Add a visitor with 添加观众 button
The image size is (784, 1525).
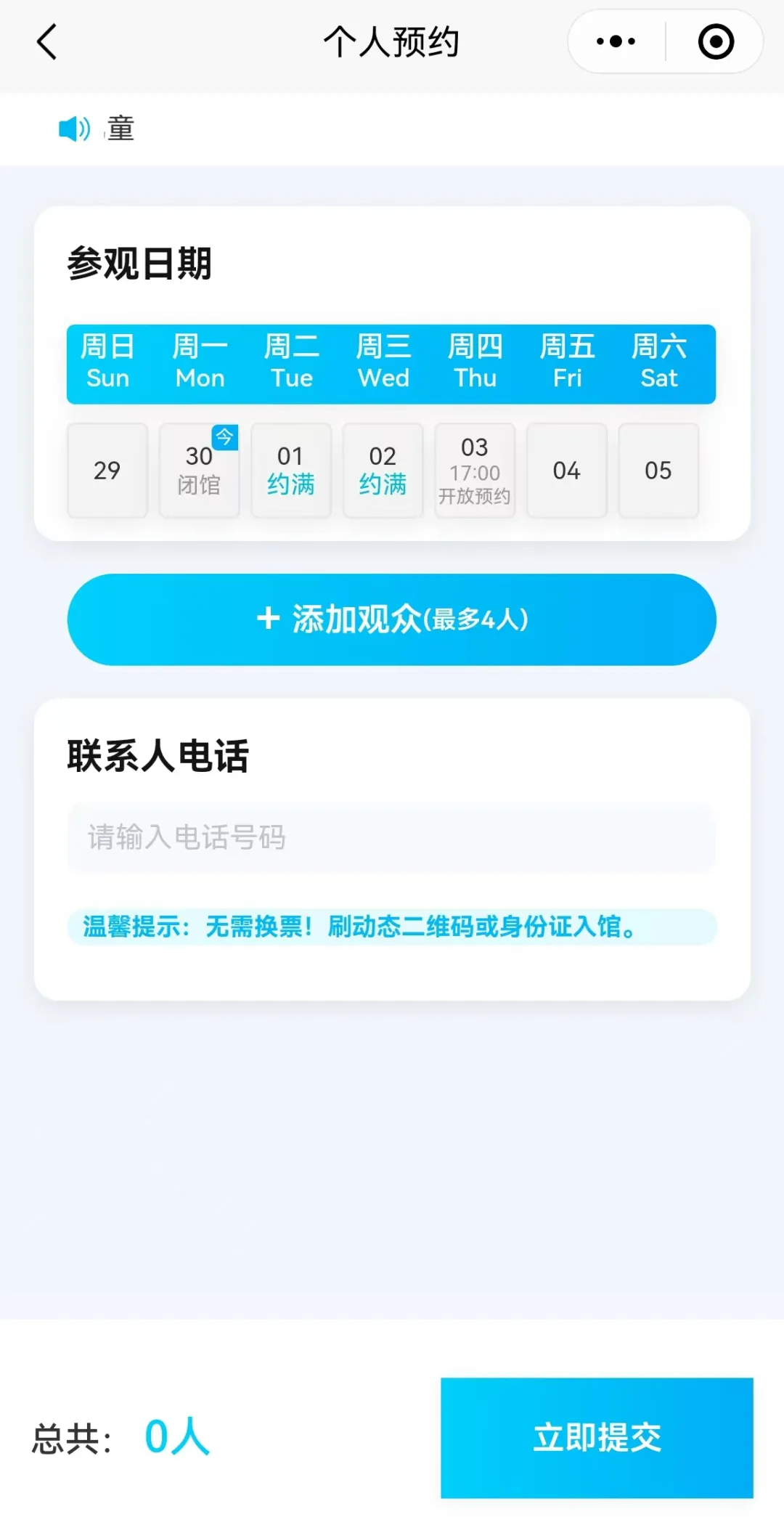[x=392, y=619]
